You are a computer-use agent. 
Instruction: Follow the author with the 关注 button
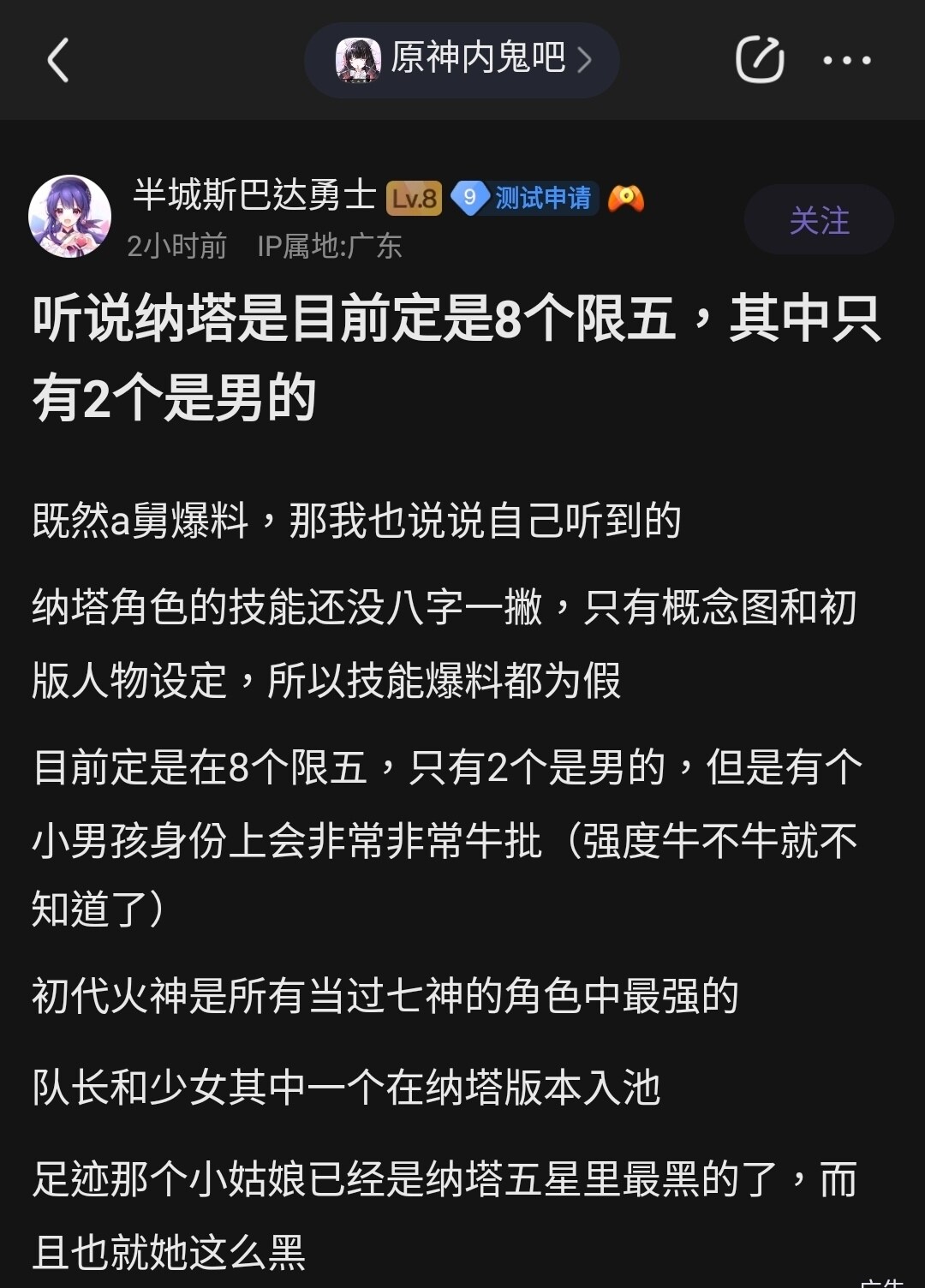click(819, 220)
